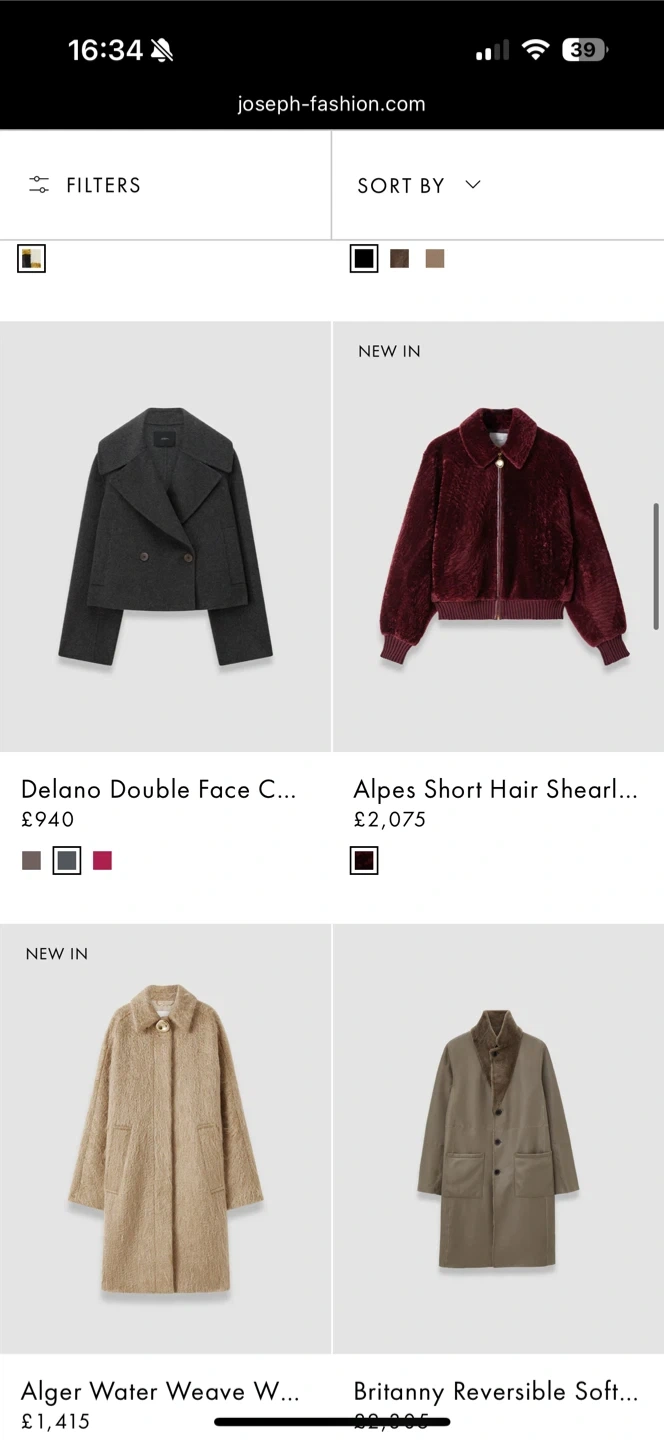Select the grey swatch for Delano coat
664x1440 pixels.
point(67,860)
